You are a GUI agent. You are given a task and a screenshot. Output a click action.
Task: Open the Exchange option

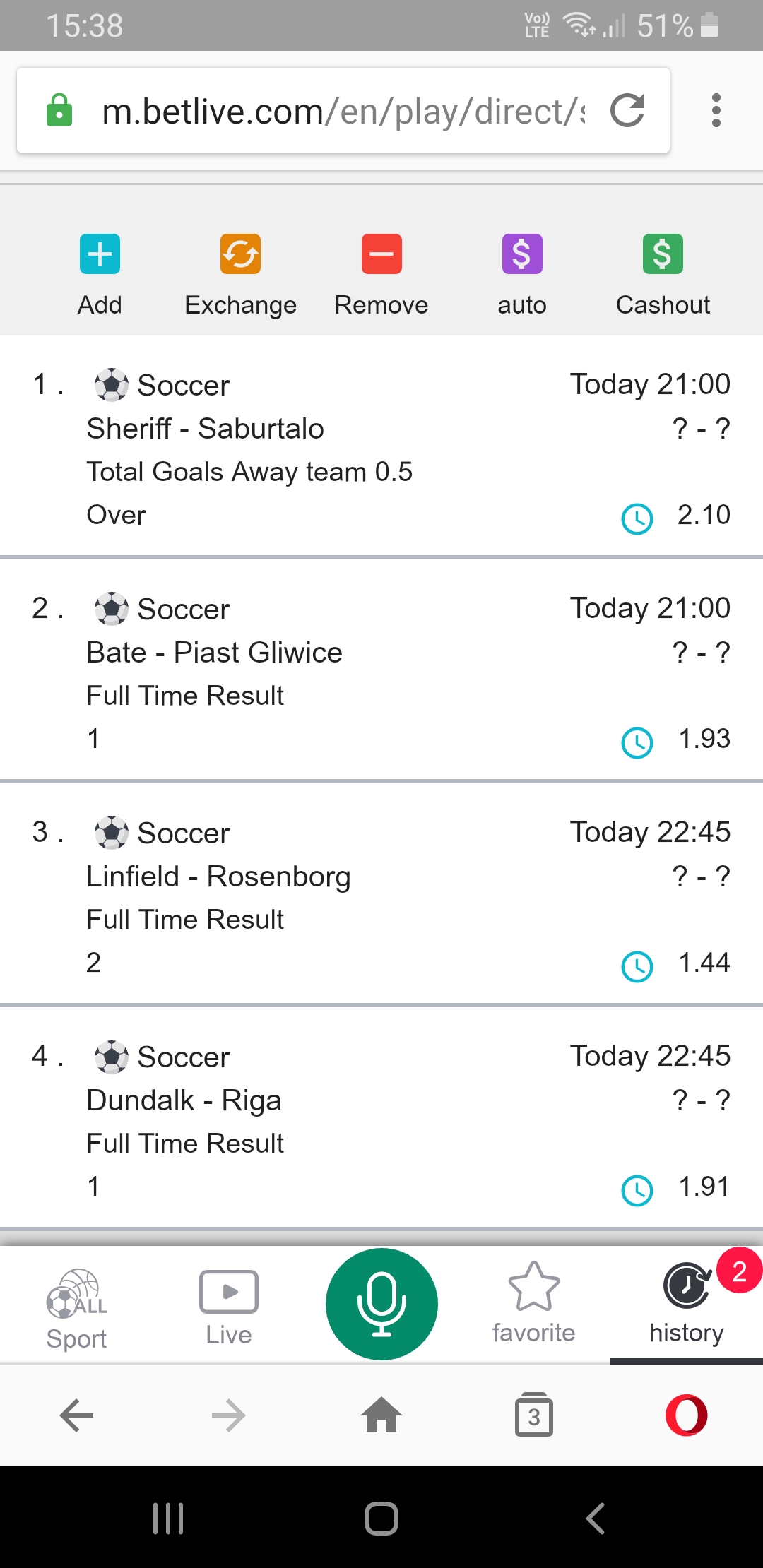(240, 273)
